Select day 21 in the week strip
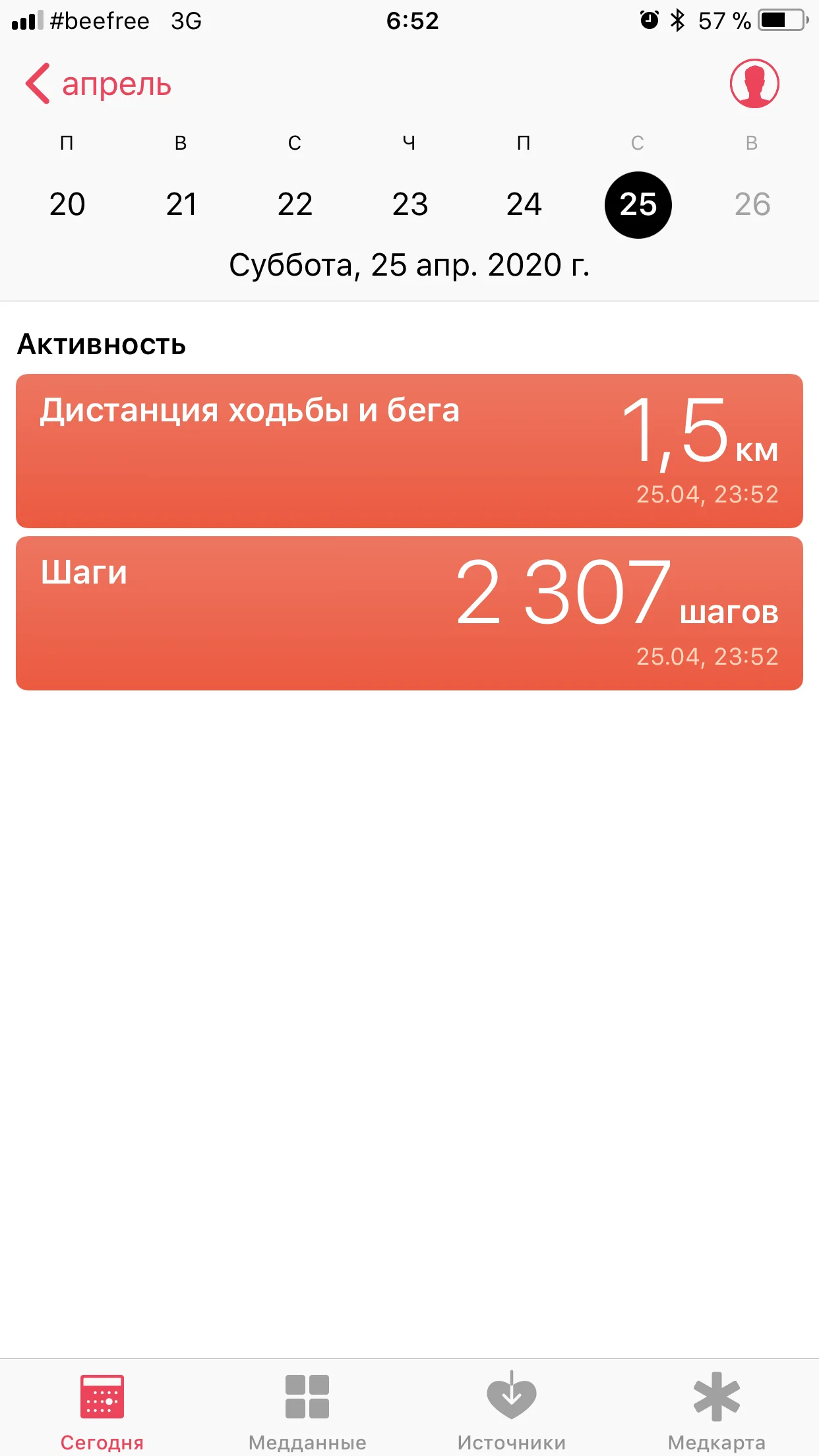The width and height of the screenshot is (819, 1456). (x=181, y=204)
